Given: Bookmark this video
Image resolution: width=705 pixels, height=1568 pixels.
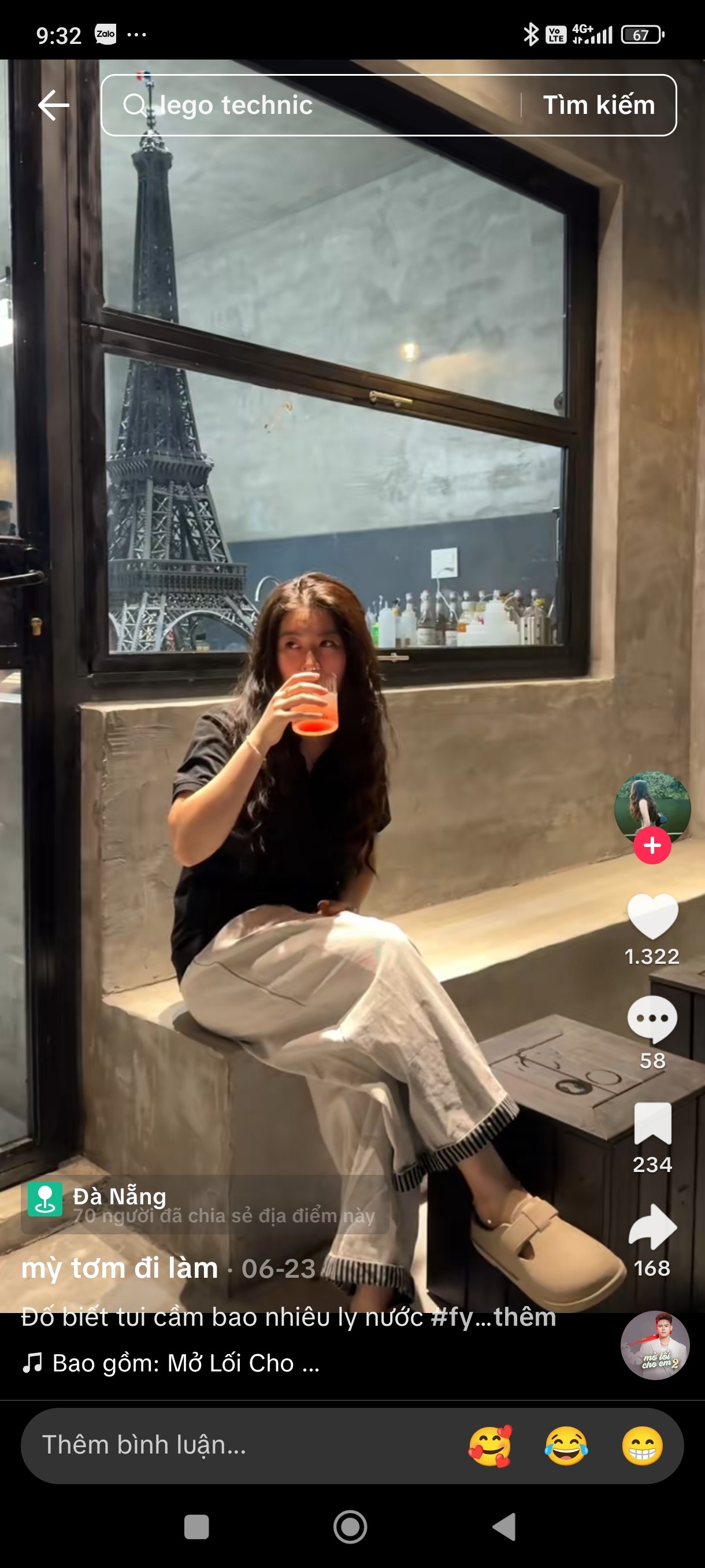Looking at the screenshot, I should click(652, 1123).
